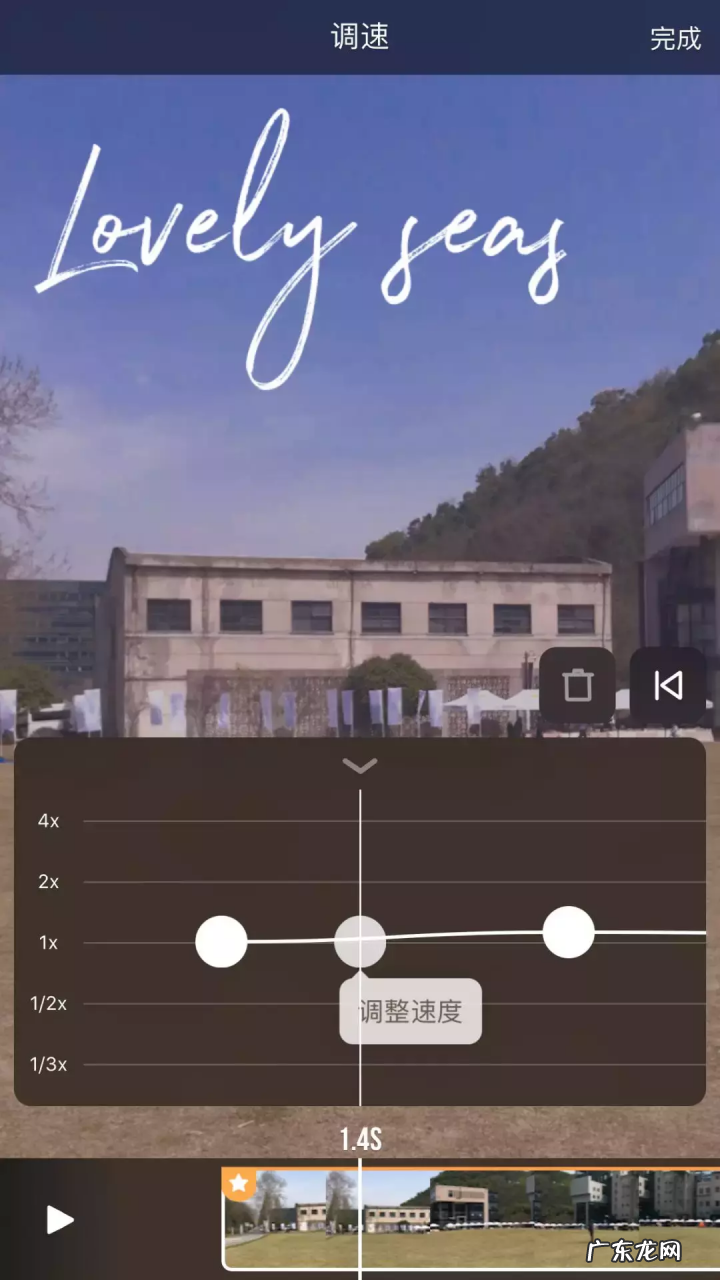Select the leftmost speed curve point

(221, 942)
